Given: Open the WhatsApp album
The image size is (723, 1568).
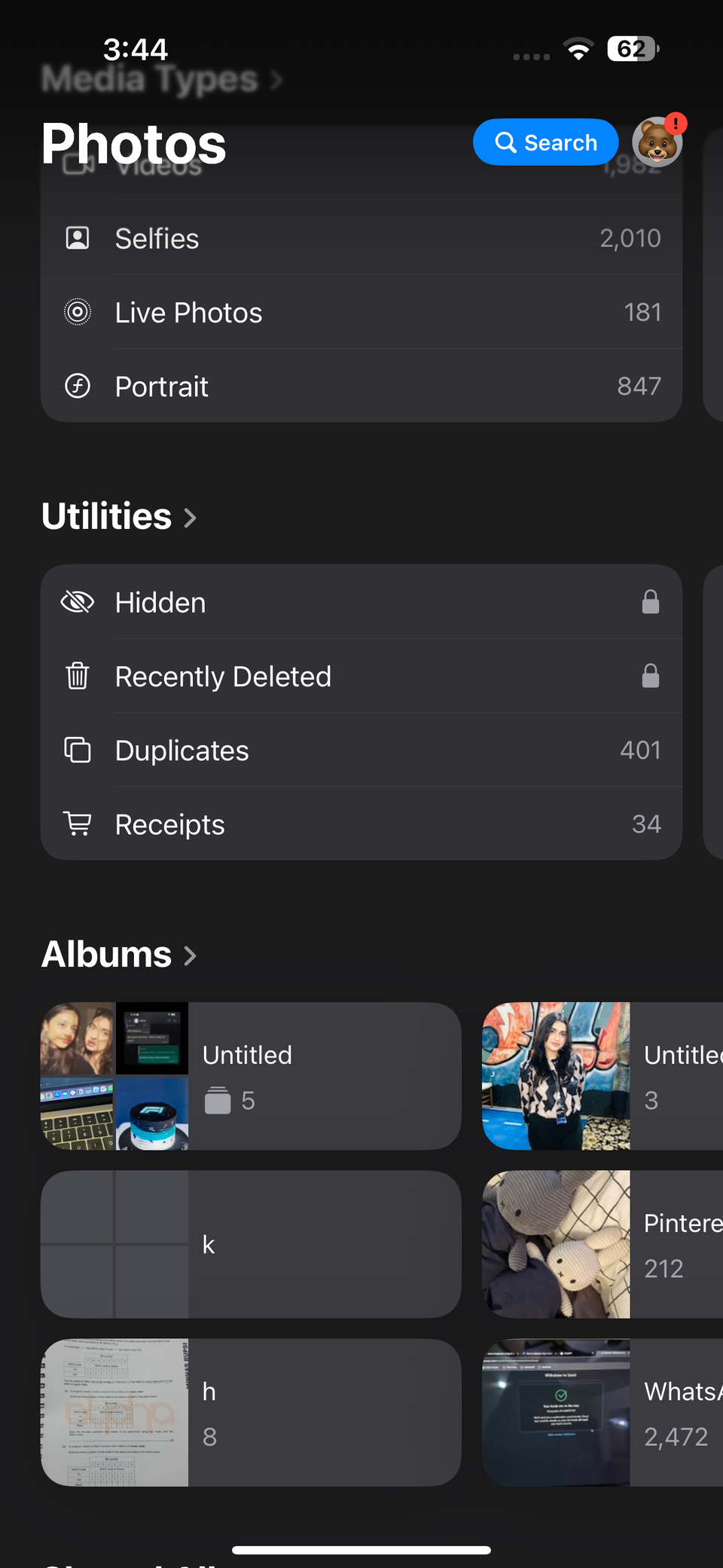Looking at the screenshot, I should (602, 1412).
